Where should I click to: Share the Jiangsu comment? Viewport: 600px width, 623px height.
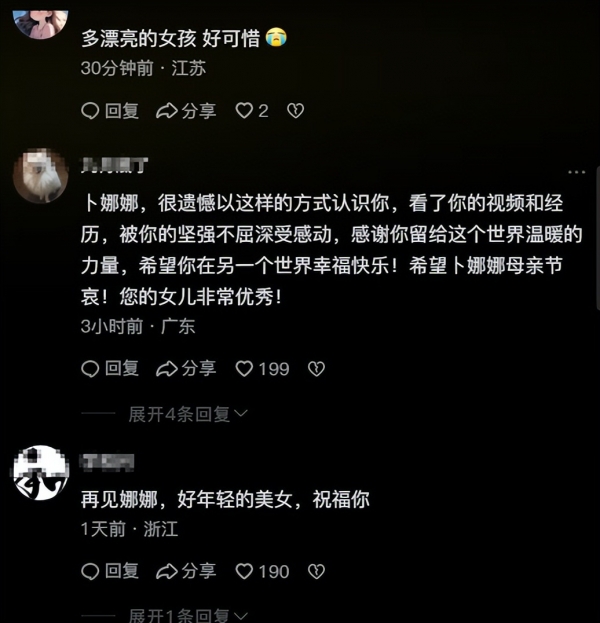click(186, 111)
